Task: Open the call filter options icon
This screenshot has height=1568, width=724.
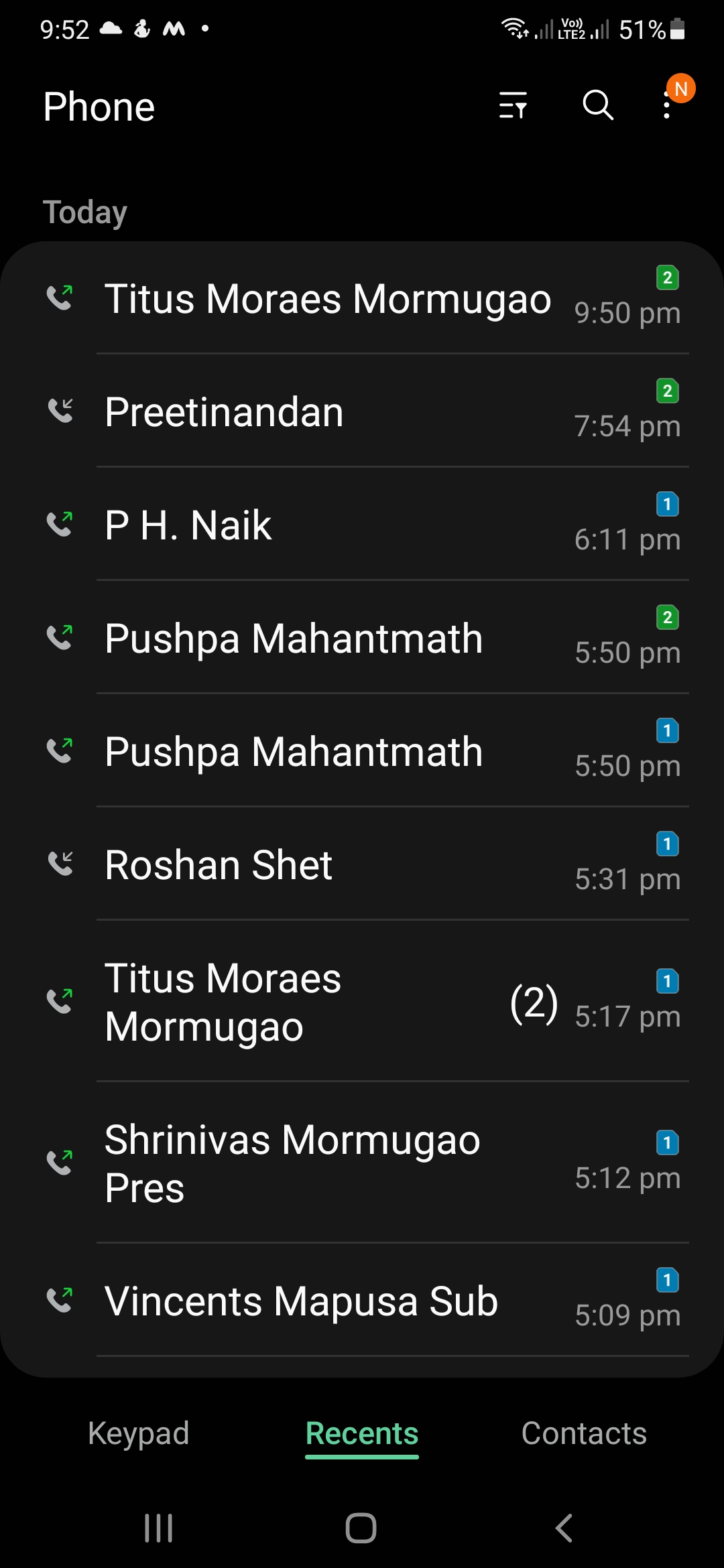Action: 513,106
